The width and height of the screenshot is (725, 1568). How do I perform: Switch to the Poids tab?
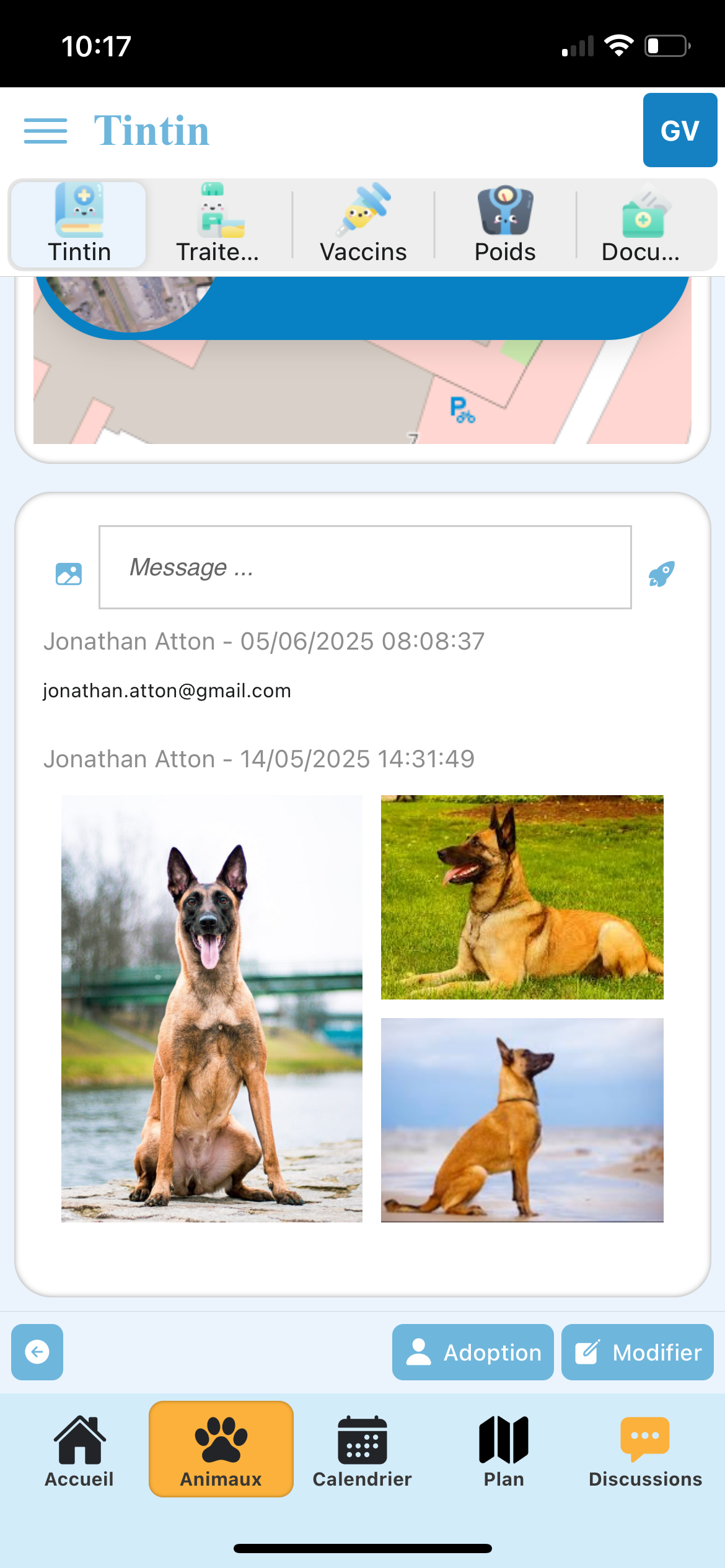tap(505, 224)
